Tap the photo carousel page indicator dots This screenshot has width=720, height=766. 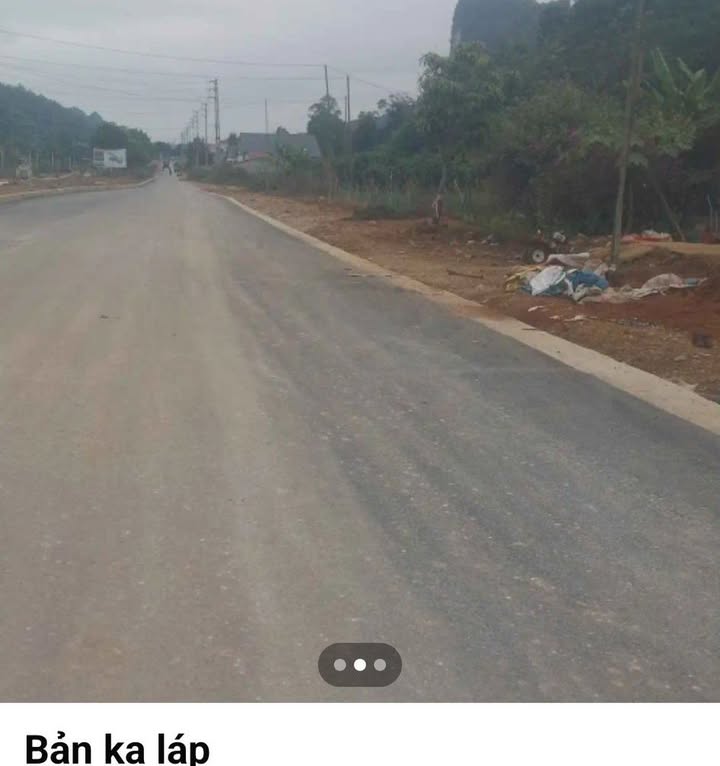(360, 664)
